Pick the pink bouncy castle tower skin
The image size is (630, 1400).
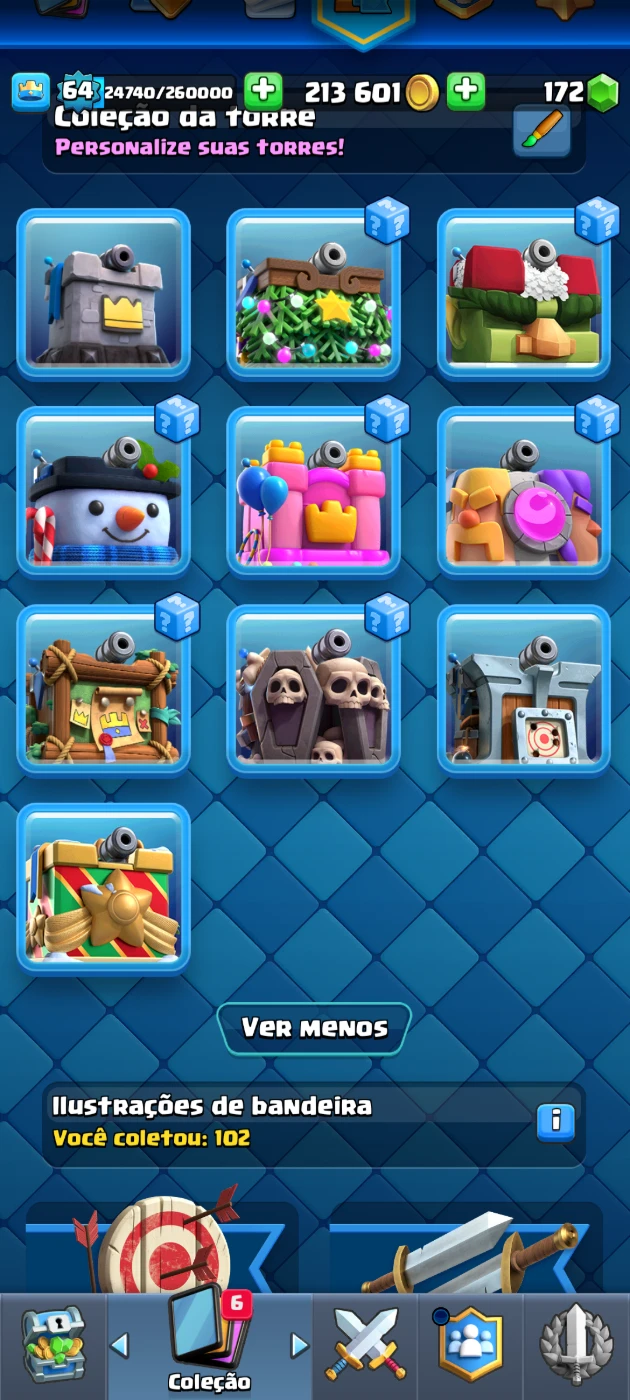tap(313, 491)
